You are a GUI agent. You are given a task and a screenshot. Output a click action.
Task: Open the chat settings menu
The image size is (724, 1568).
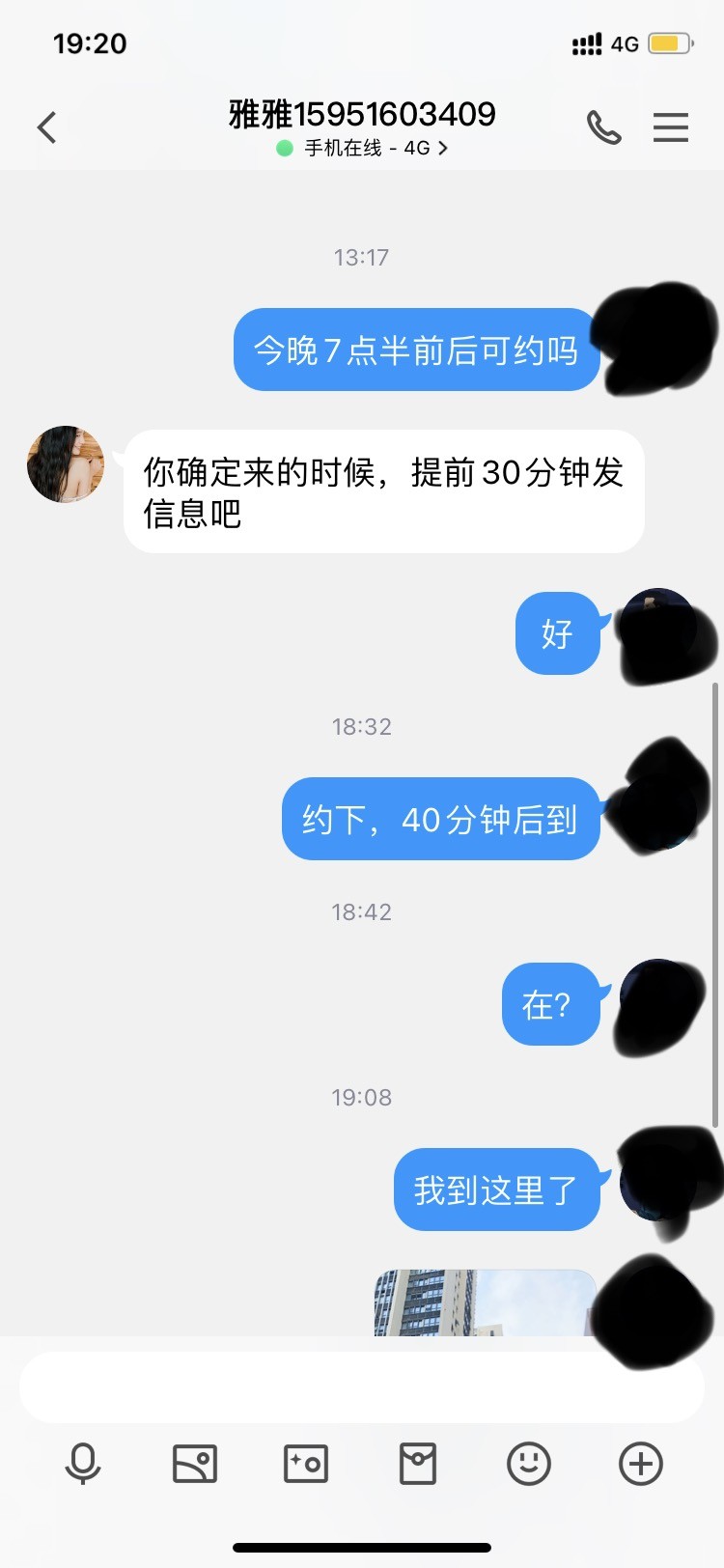click(670, 127)
